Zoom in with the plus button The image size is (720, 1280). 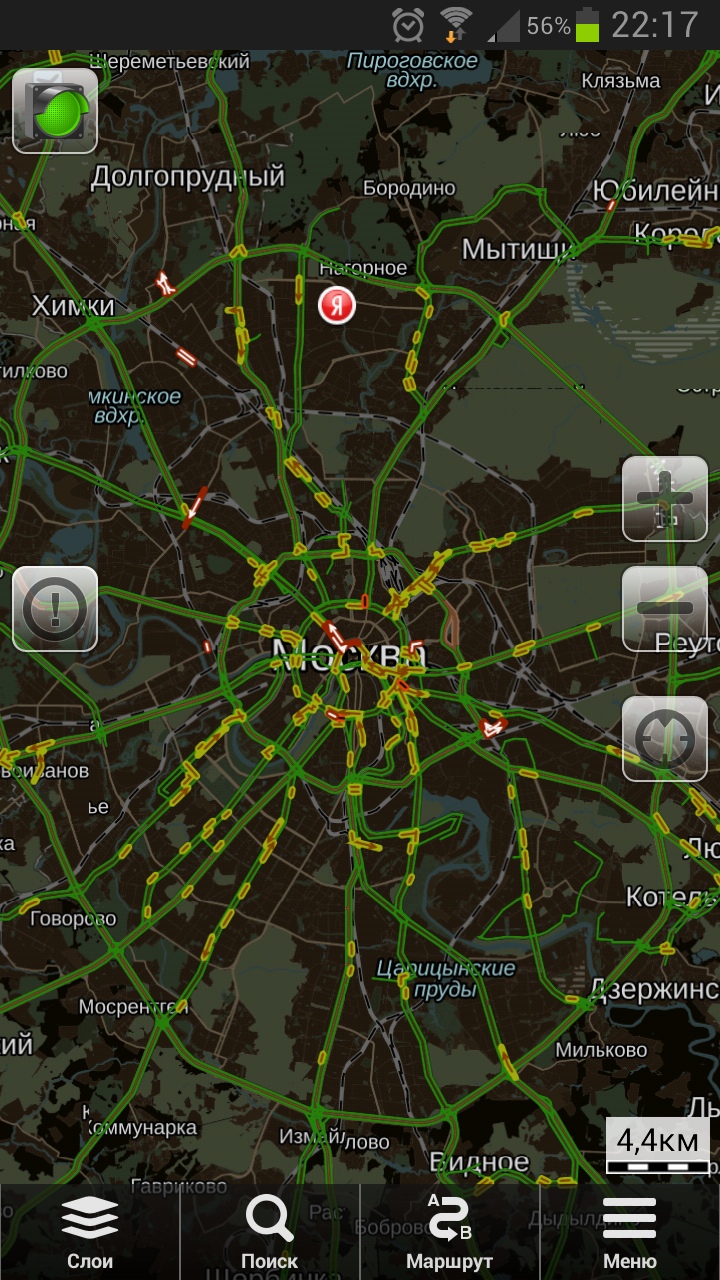tap(665, 498)
